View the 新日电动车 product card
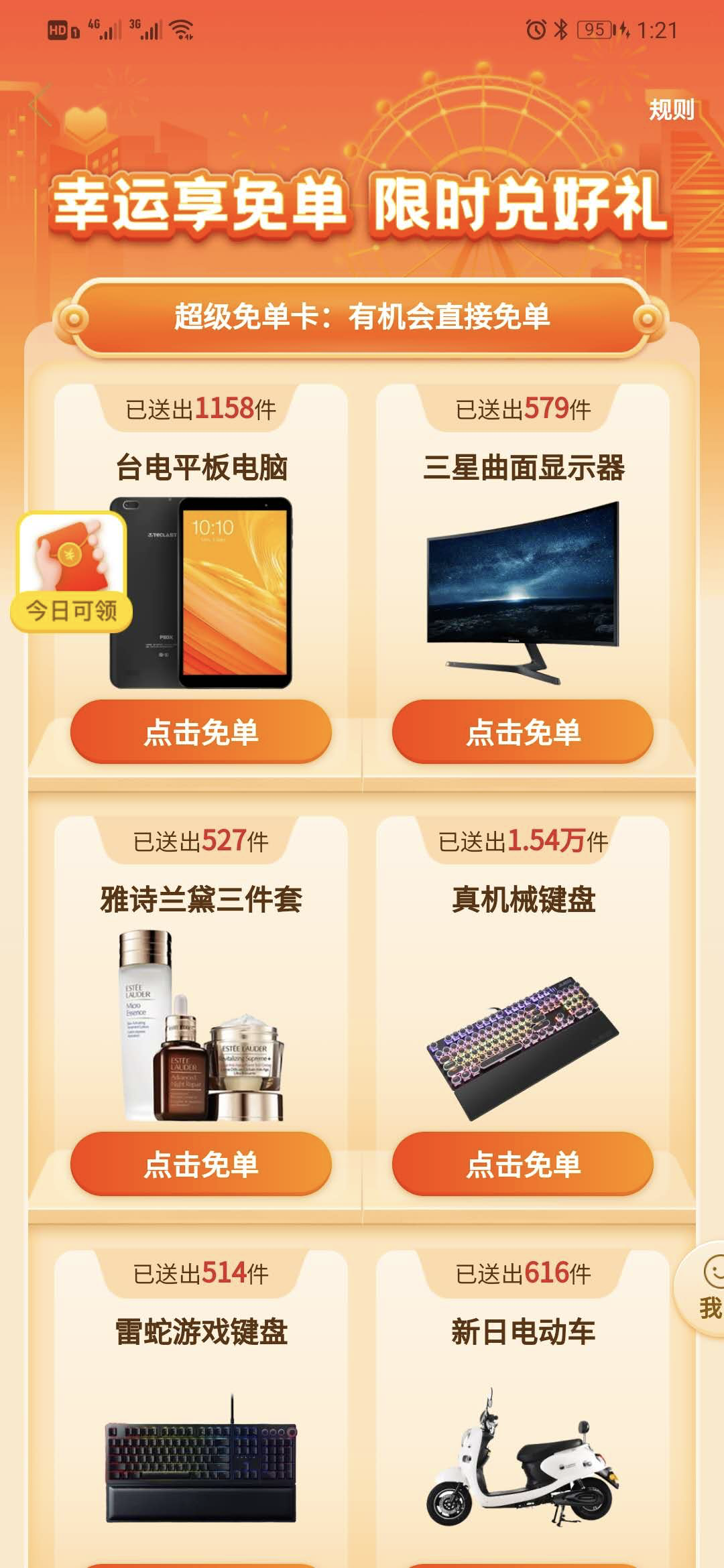Image resolution: width=724 pixels, height=1568 pixels. coord(523,1441)
